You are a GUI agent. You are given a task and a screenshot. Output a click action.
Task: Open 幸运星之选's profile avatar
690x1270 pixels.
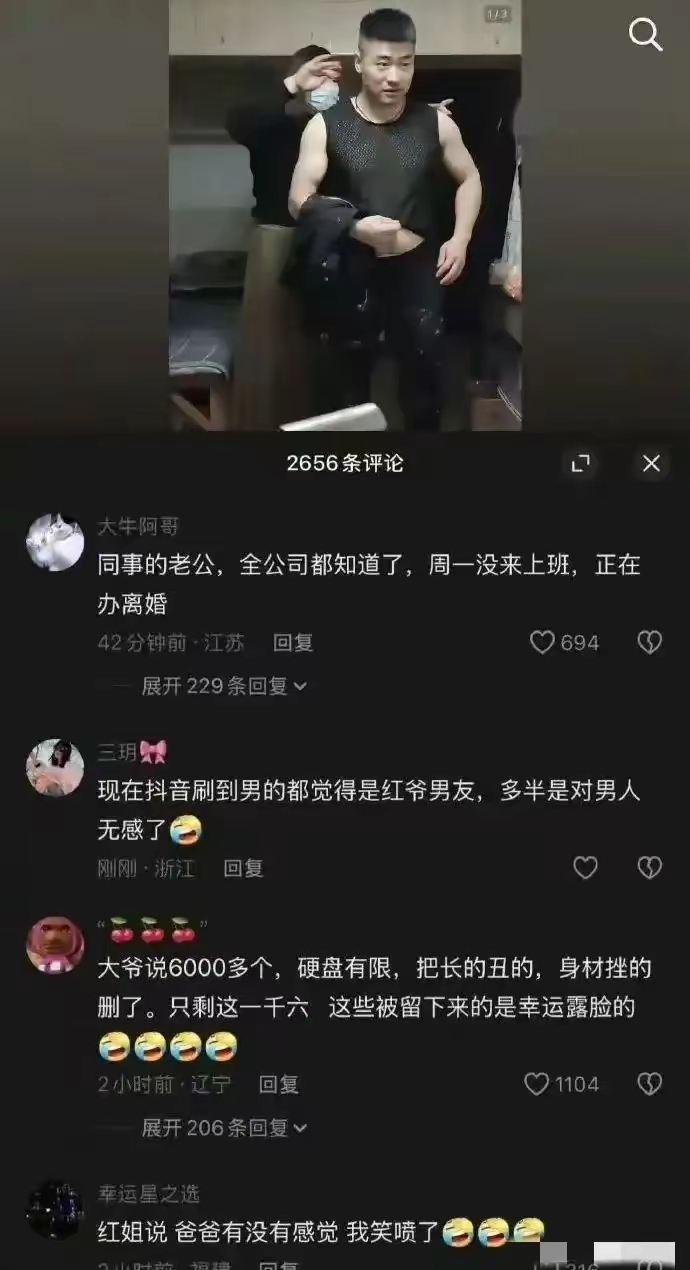(x=54, y=1209)
